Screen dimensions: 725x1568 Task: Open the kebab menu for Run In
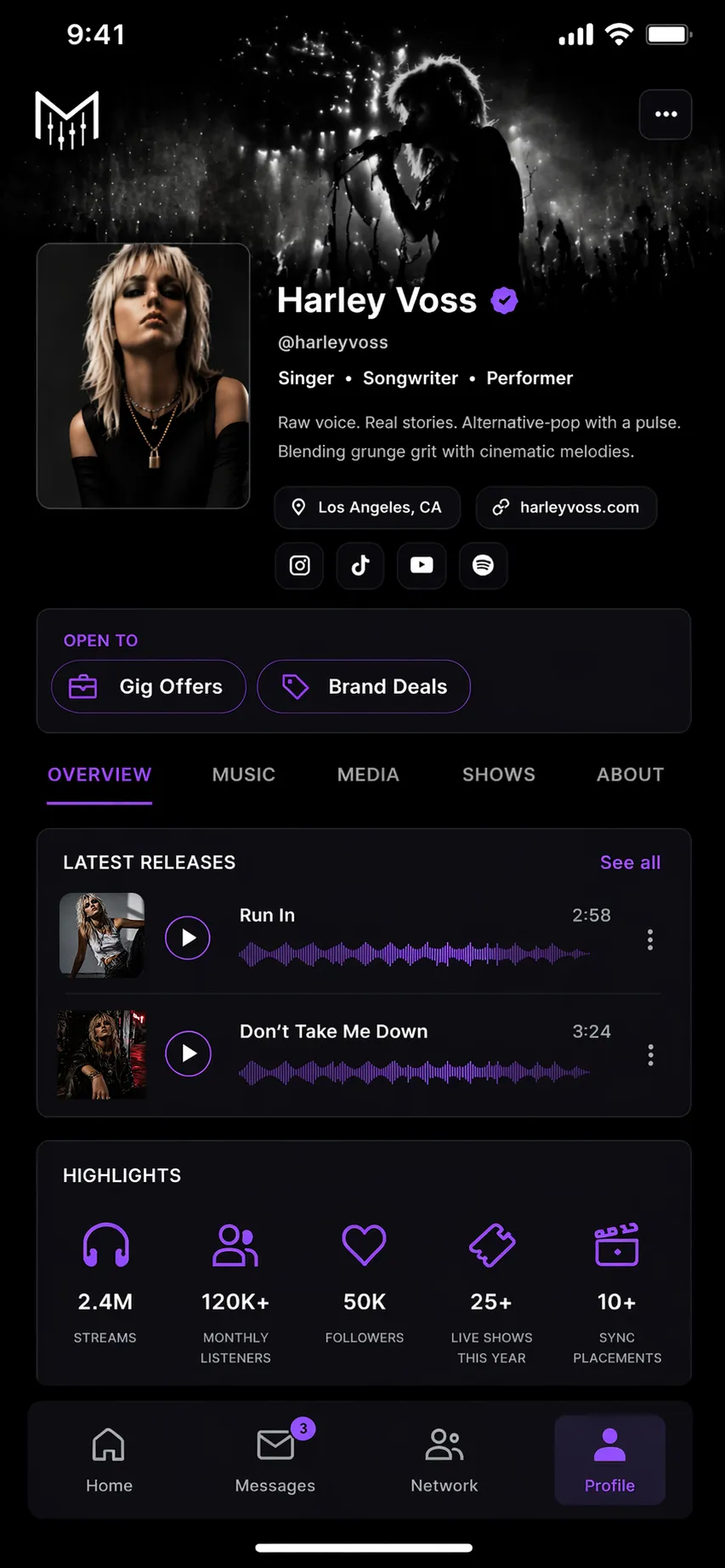[x=649, y=939]
